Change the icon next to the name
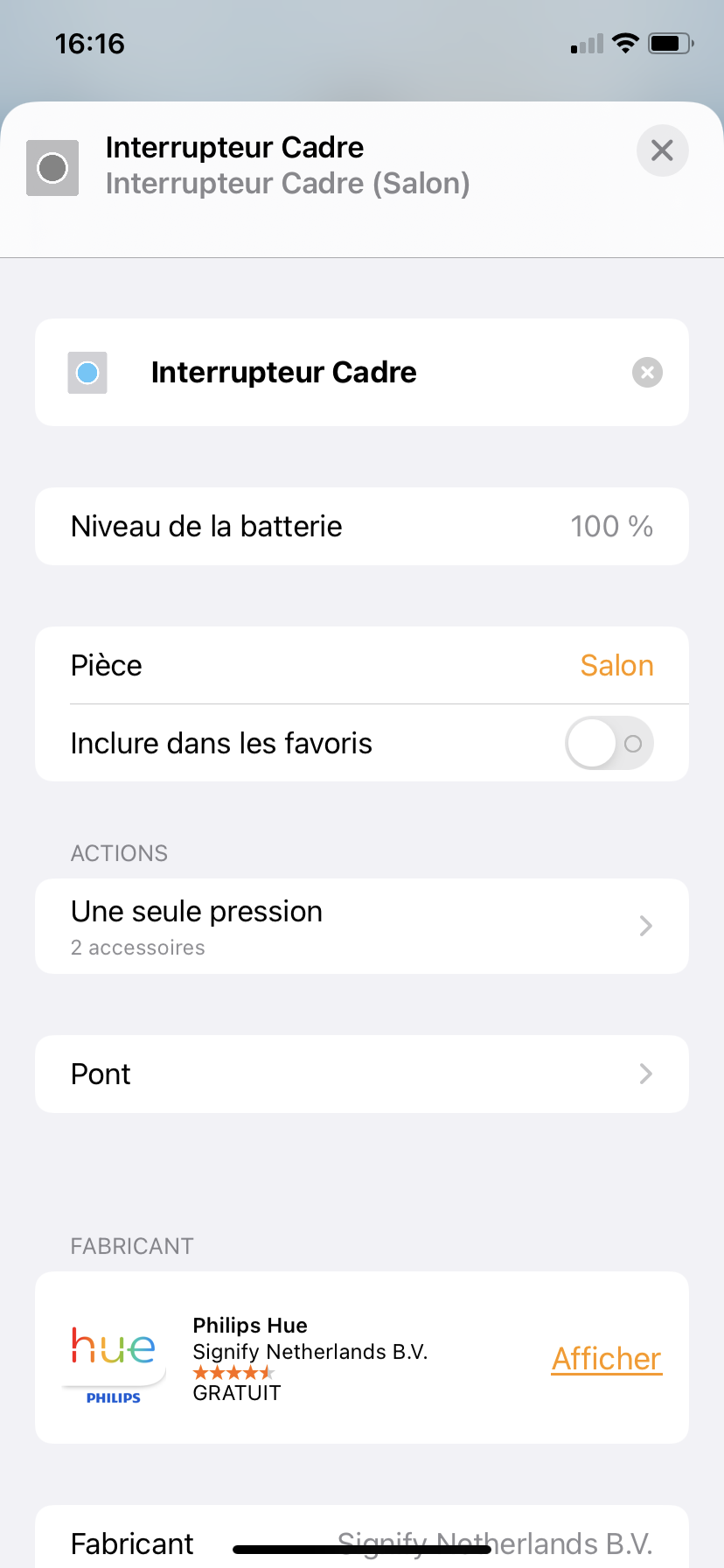 (x=87, y=373)
